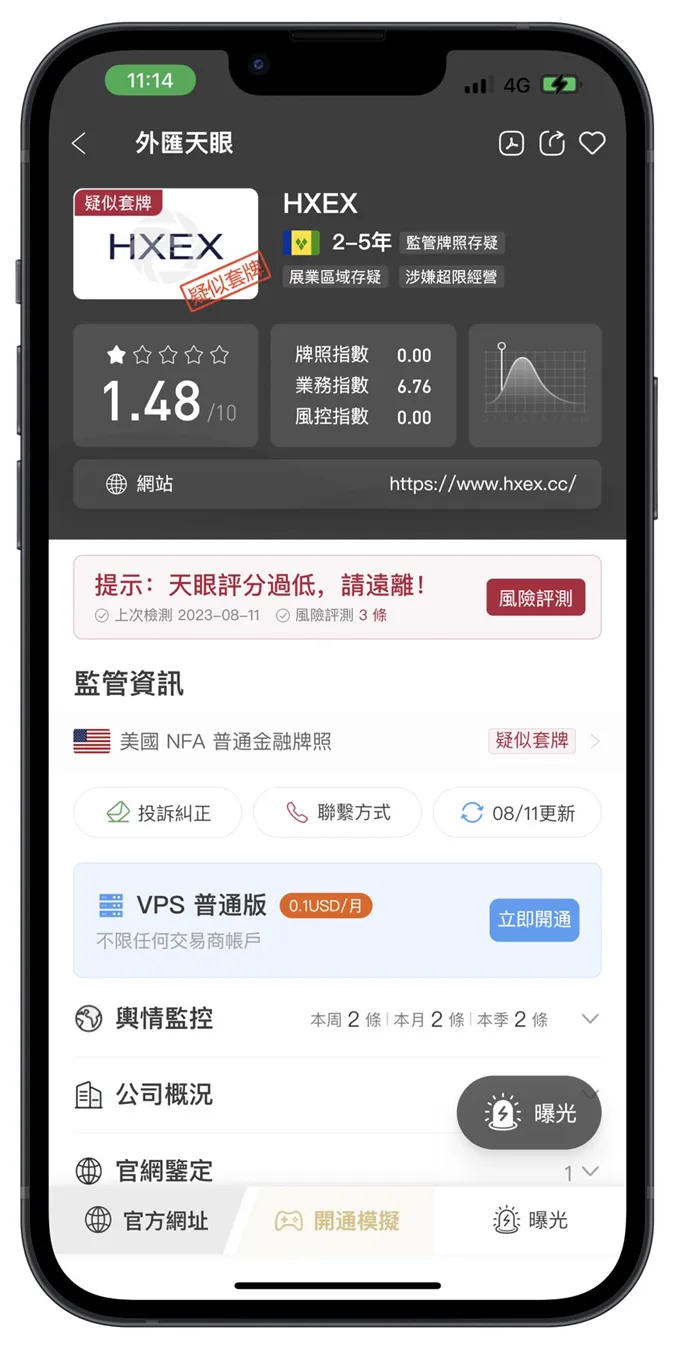Expand the 輿情監控 section
This screenshot has width=675, height=1350.
(337, 1019)
